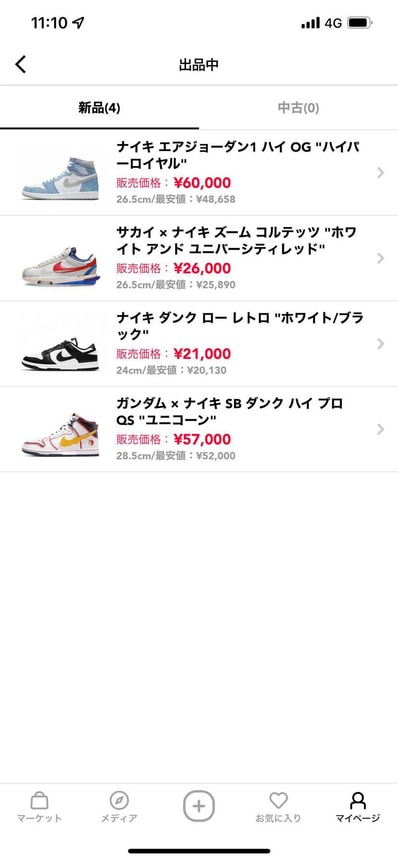Go back using the top-left arrow
The width and height of the screenshot is (398, 861).
pyautogui.click(x=20, y=64)
